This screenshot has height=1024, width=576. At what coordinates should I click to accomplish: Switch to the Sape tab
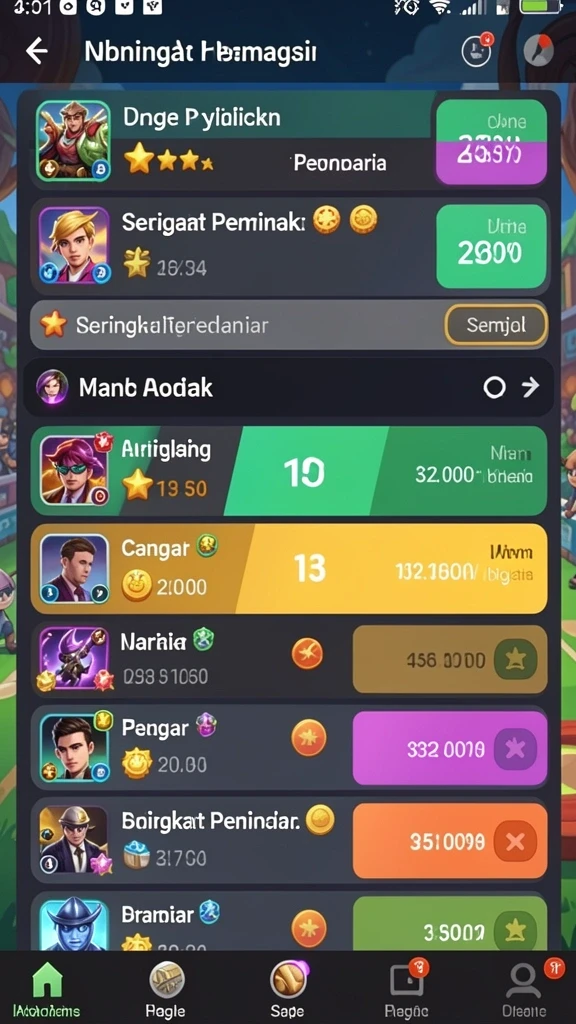pos(287,989)
